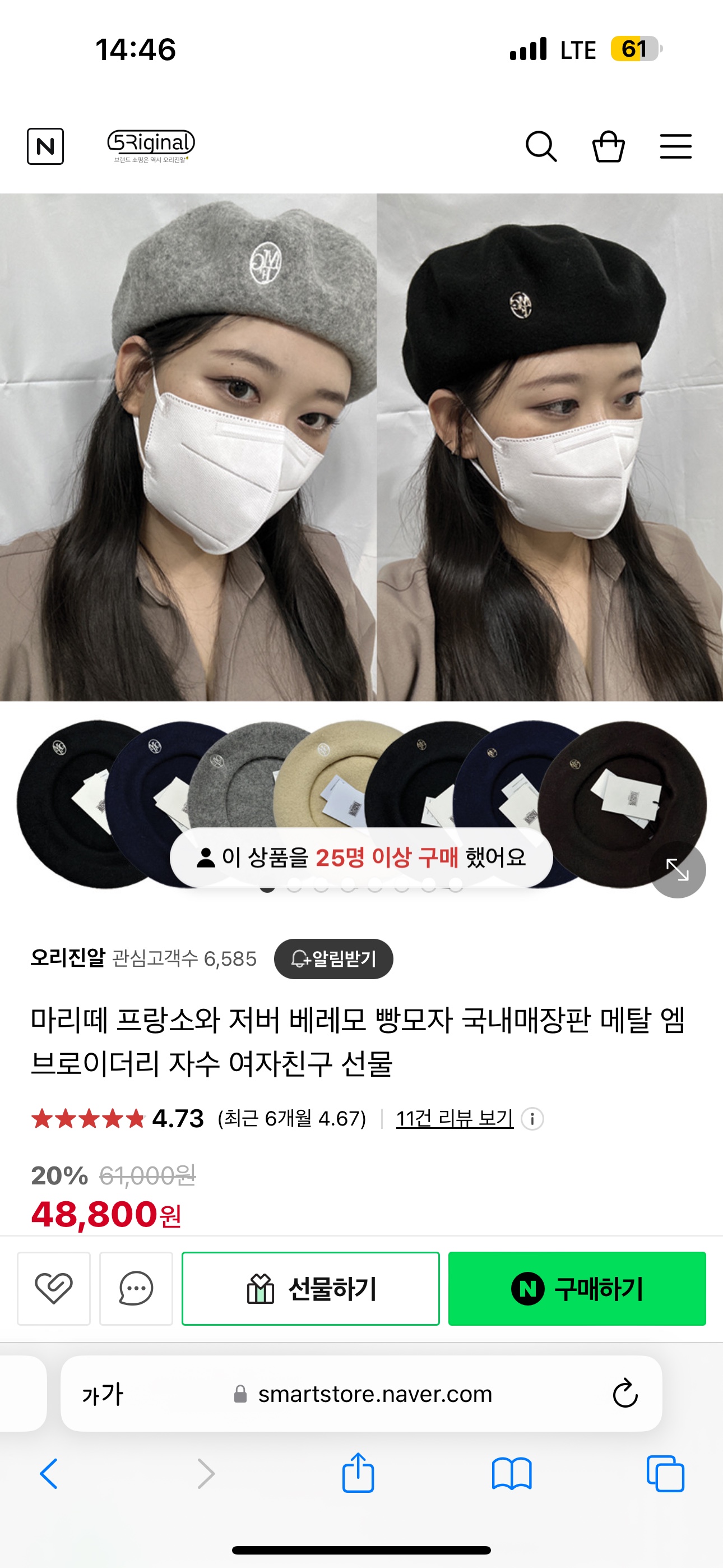Viewport: 723px width, 1568px height.
Task: Expand the product image fullscreen
Action: pos(678,869)
